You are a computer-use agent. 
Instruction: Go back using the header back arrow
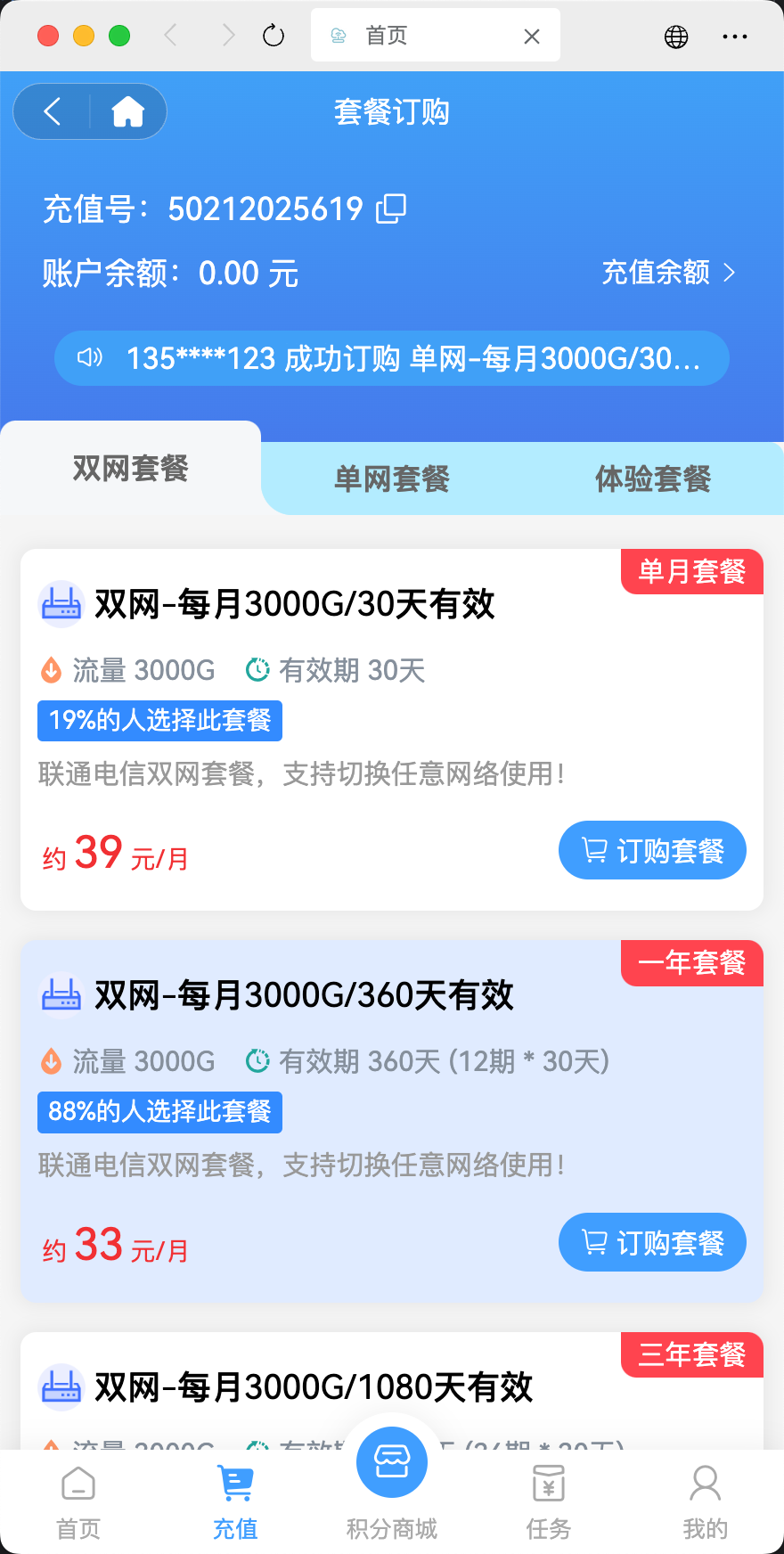point(50,111)
